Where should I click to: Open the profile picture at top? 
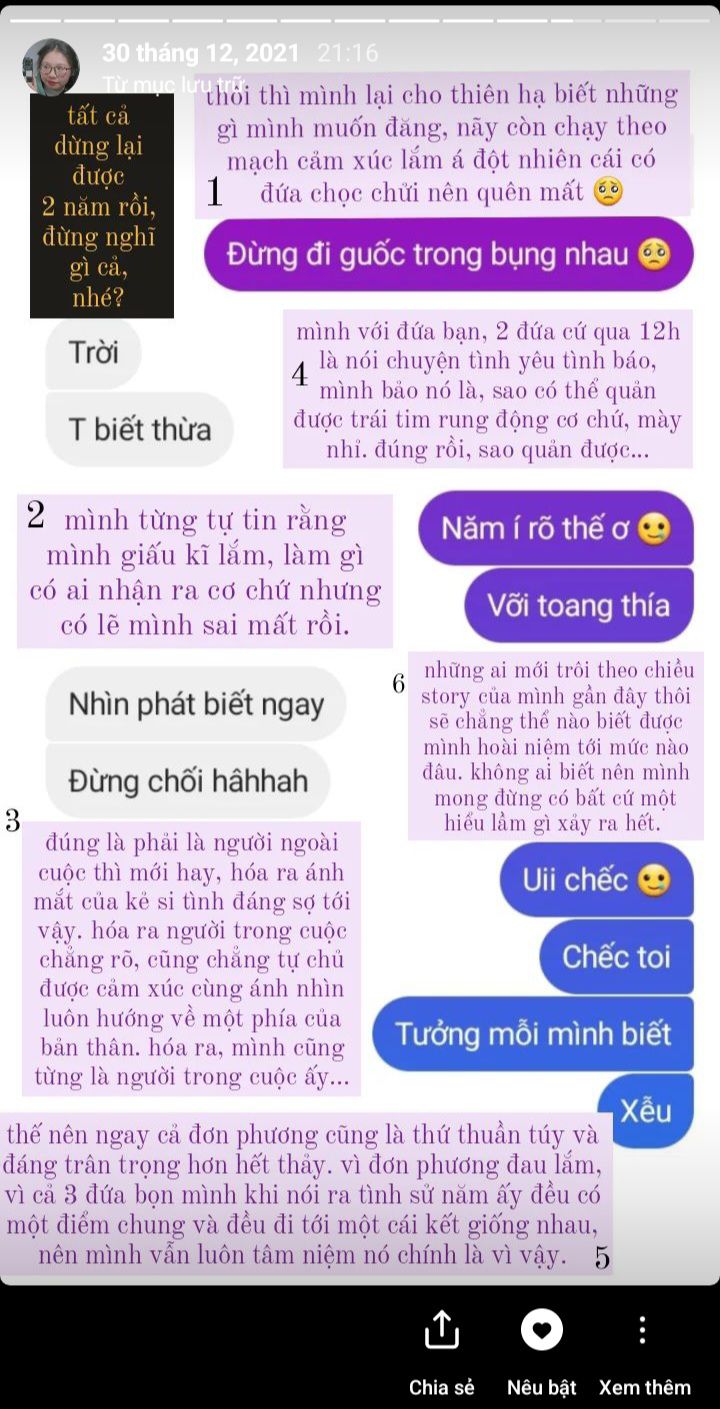(51, 67)
